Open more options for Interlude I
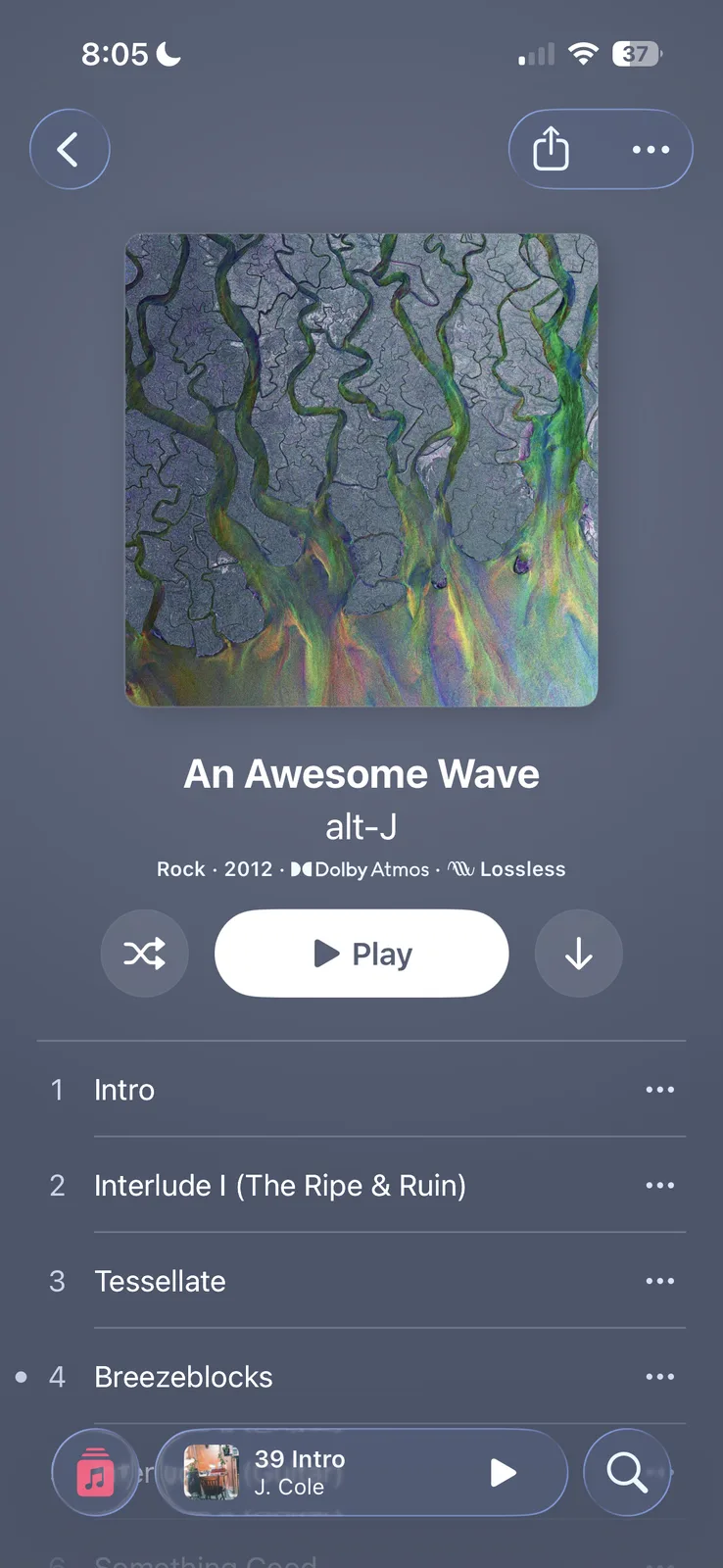 659,1186
